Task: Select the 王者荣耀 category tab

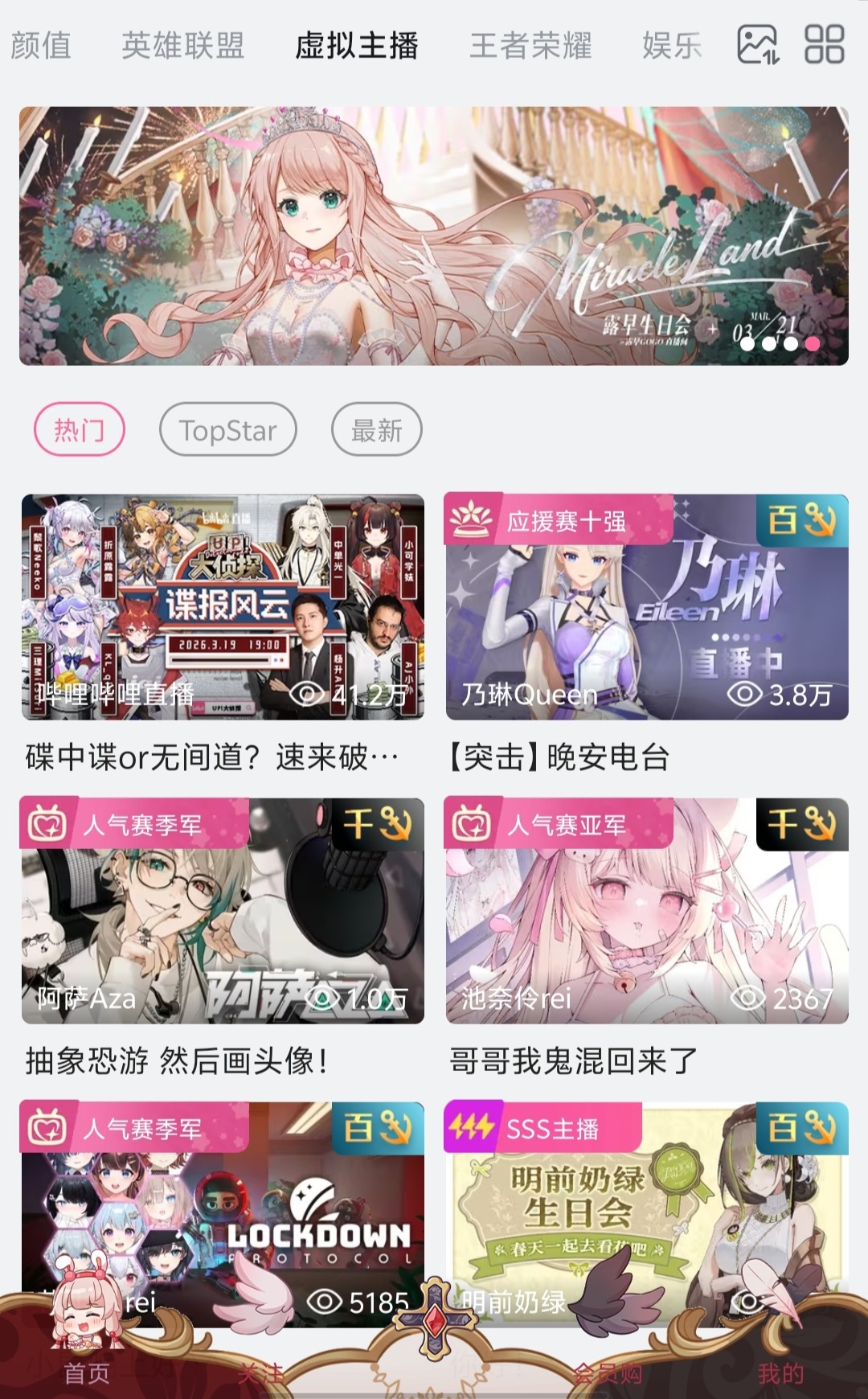Action: 530,46
